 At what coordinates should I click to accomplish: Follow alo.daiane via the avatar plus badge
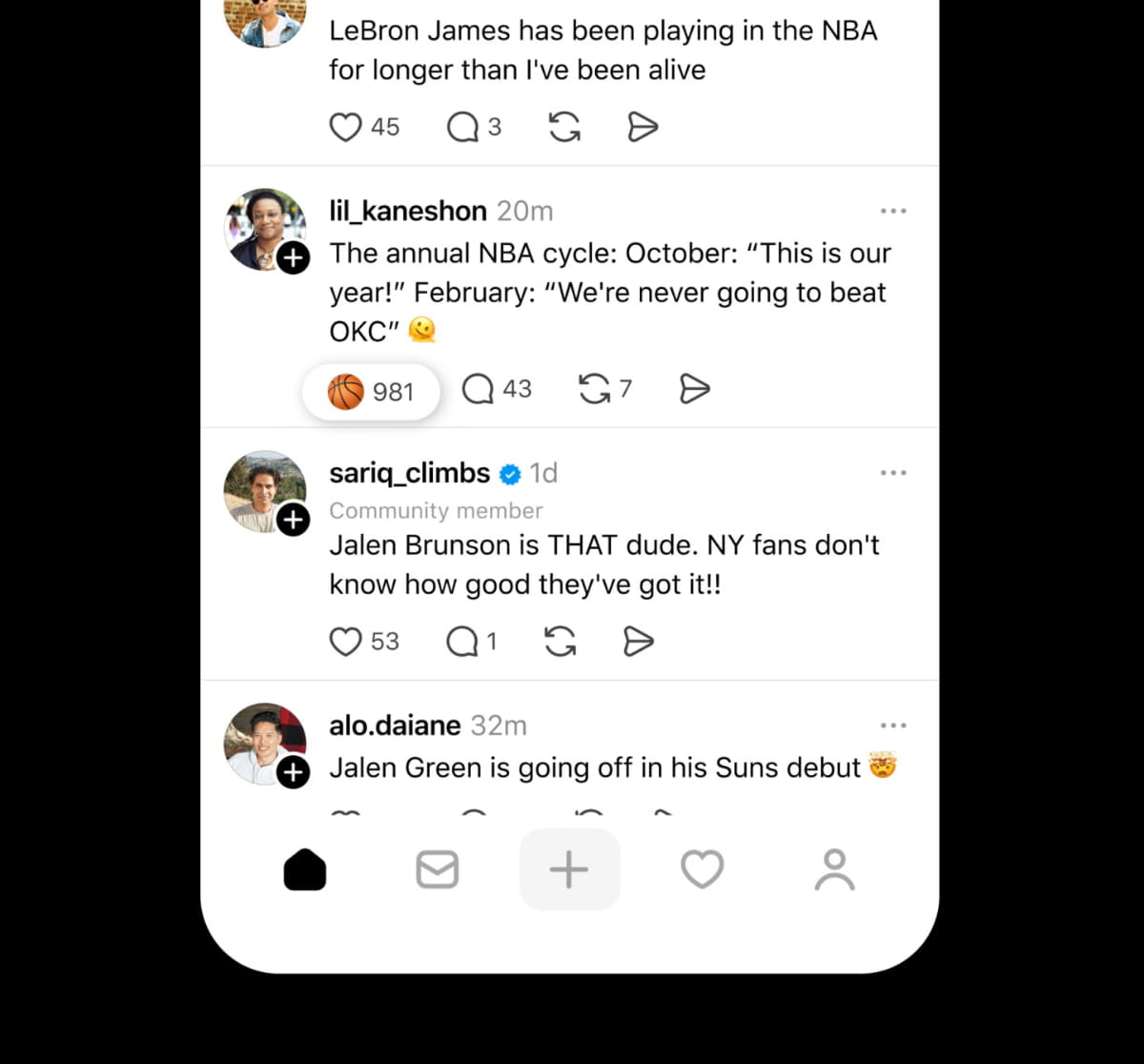click(x=293, y=771)
